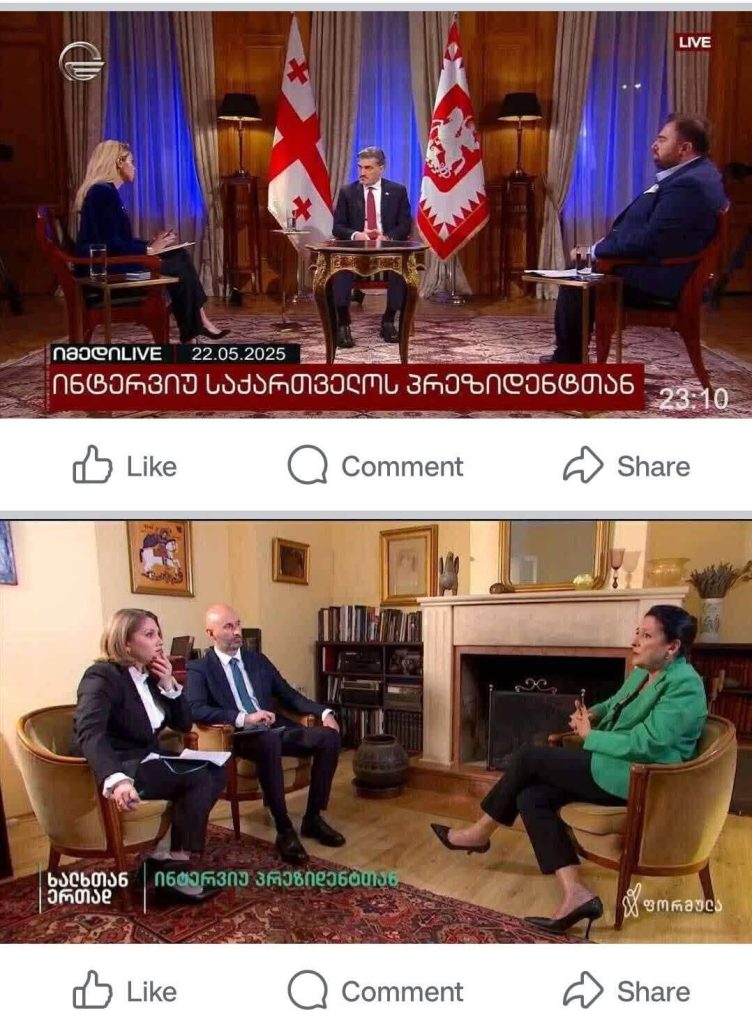
Task: Comment on the post dated 22.05.2025
Action: click(375, 466)
